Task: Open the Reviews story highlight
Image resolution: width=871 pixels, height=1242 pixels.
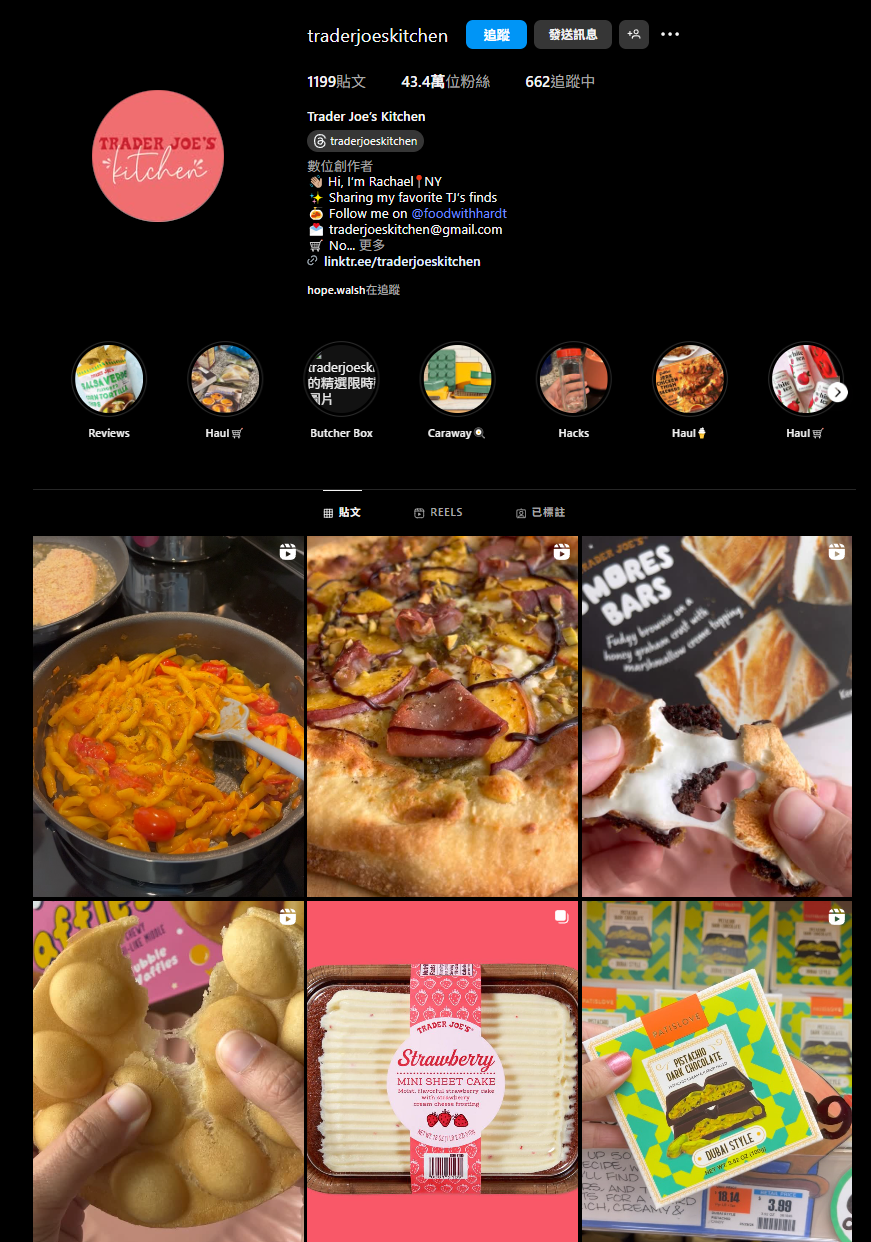Action: tap(109, 380)
